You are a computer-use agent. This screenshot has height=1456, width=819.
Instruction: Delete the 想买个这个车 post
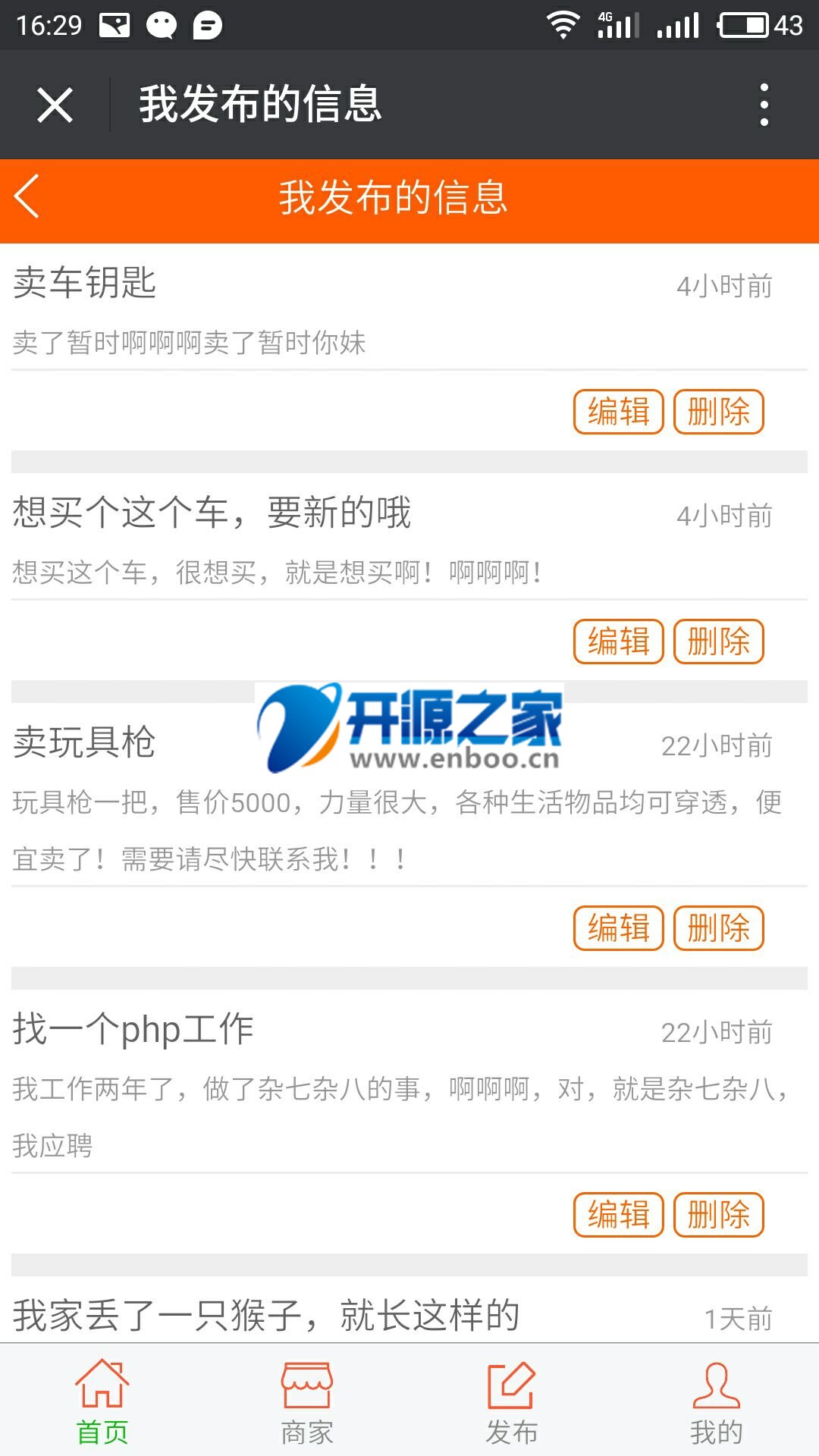coord(718,642)
